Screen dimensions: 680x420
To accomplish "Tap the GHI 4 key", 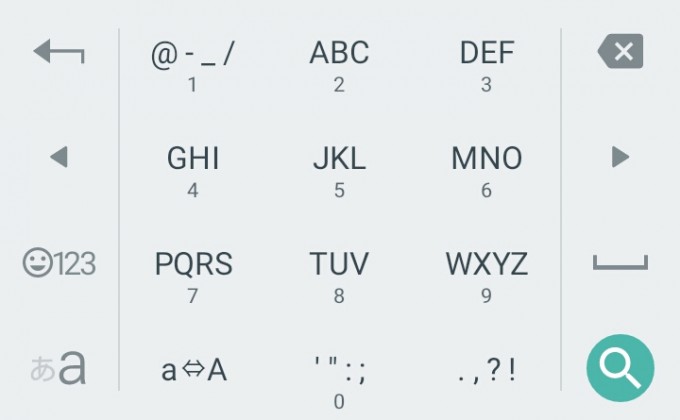I will click(192, 171).
